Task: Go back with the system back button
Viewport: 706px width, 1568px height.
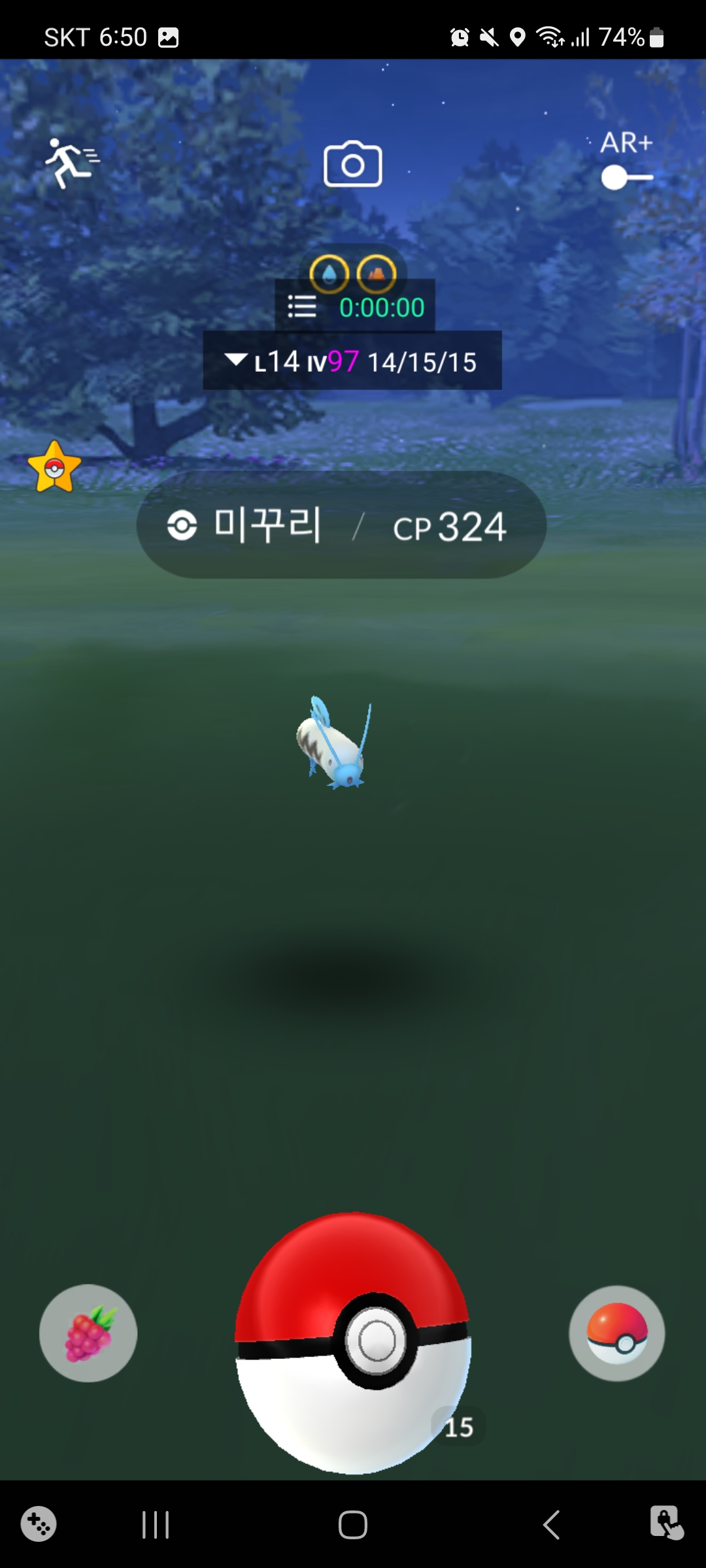Action: tap(551, 1525)
